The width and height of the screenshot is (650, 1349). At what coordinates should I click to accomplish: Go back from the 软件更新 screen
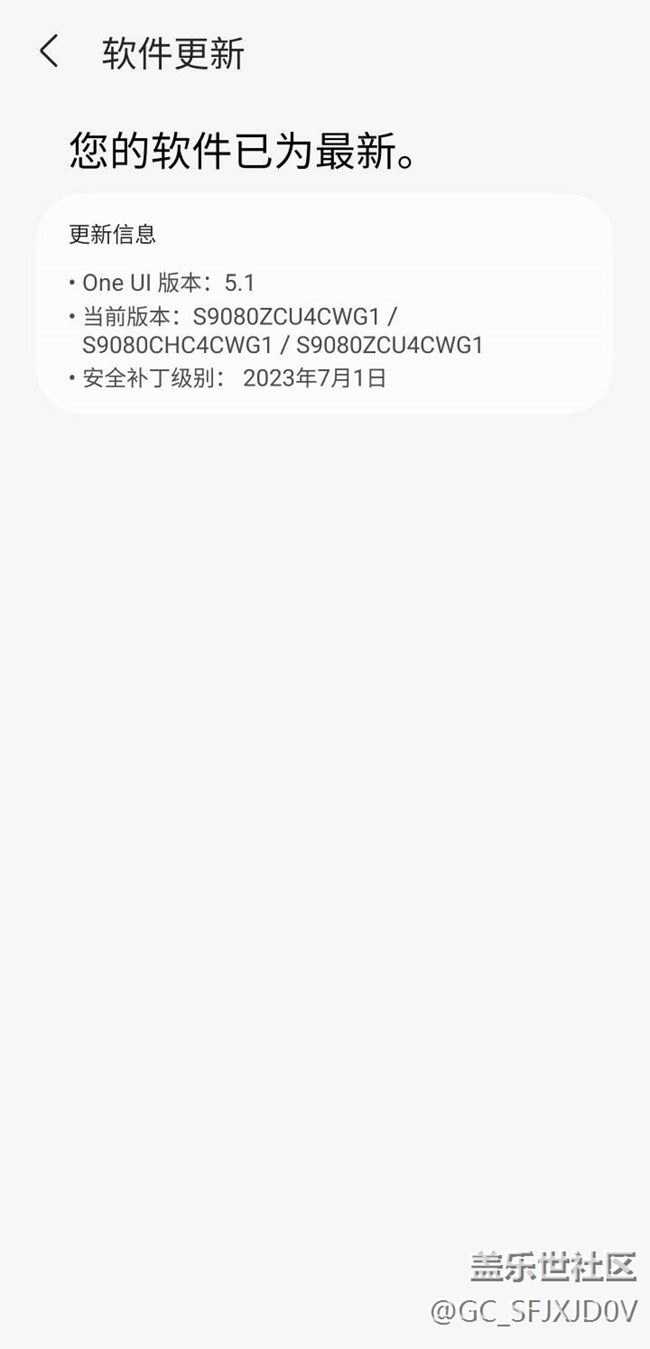(x=49, y=52)
